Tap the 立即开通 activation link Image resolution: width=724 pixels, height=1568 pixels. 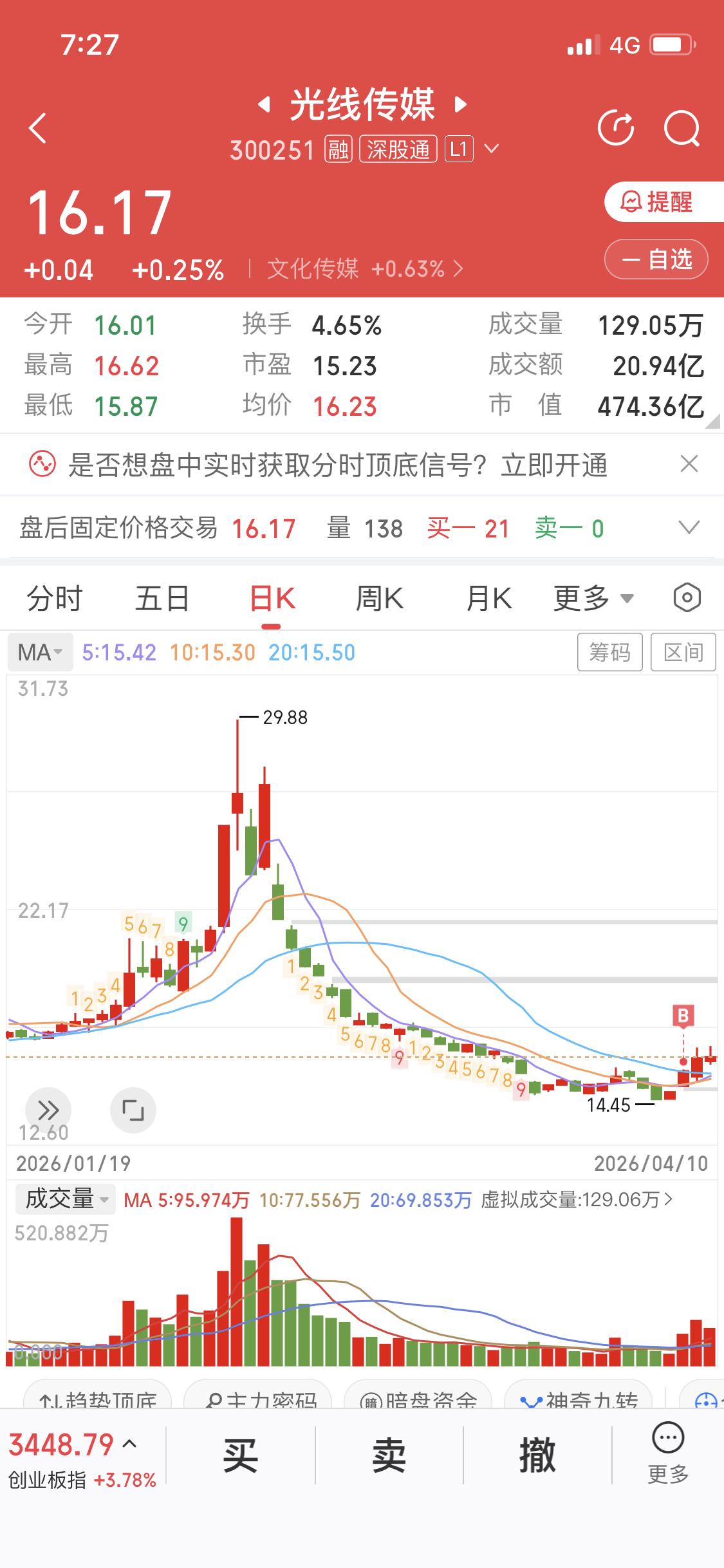(x=555, y=465)
